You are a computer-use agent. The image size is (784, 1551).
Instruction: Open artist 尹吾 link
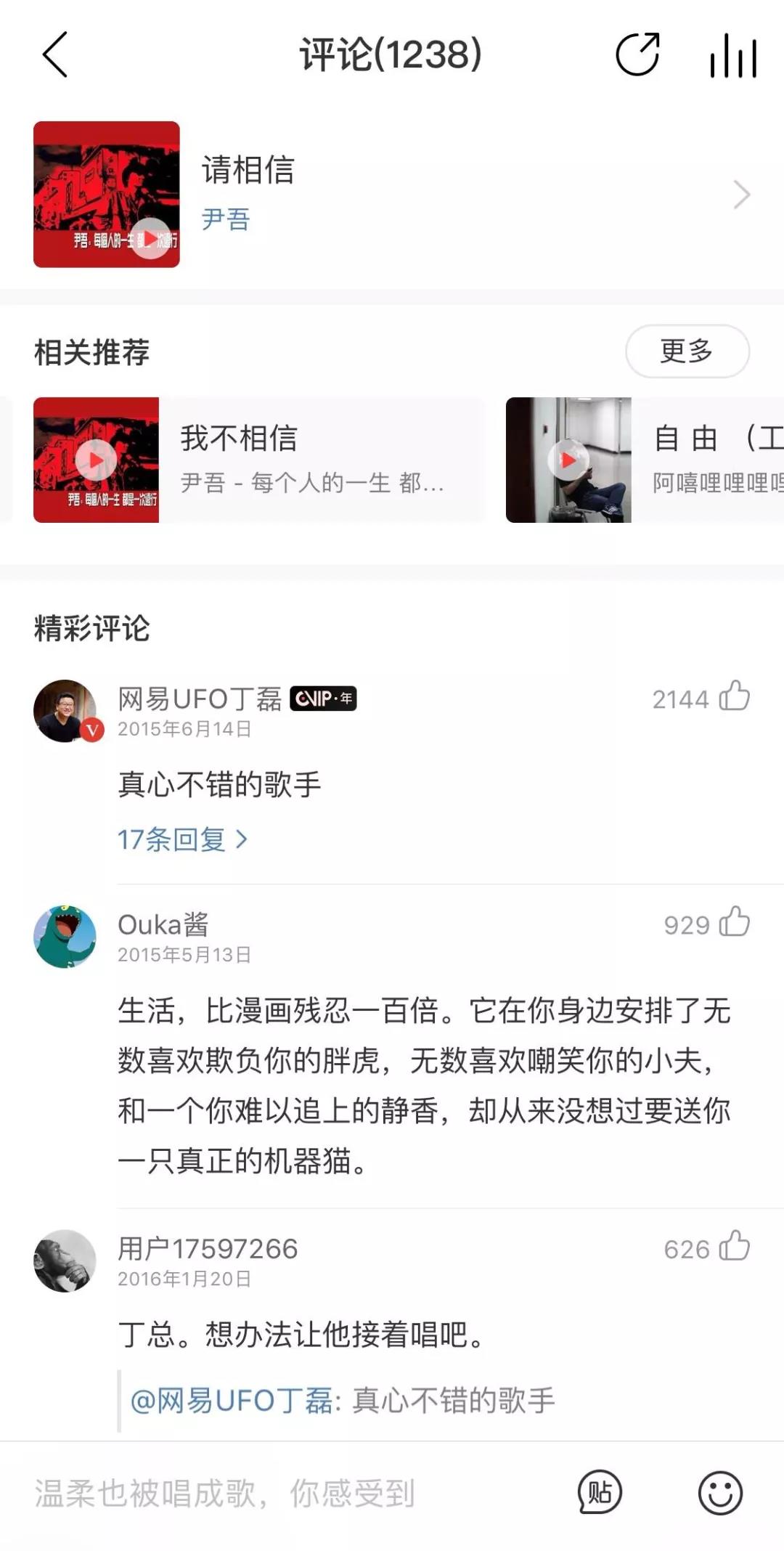(x=226, y=219)
